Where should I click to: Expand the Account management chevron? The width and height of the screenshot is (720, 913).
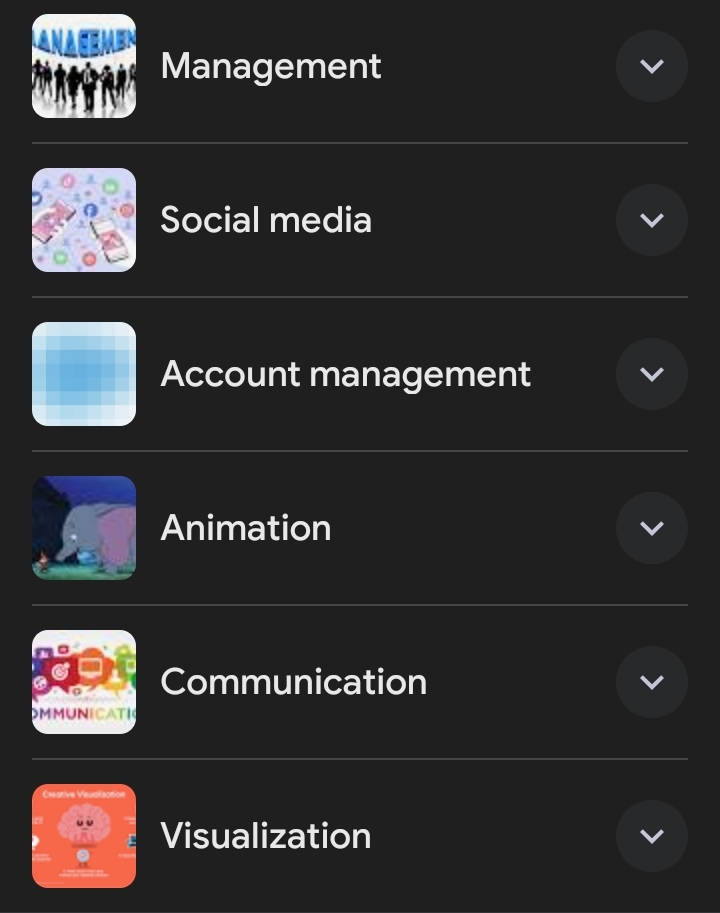652,374
